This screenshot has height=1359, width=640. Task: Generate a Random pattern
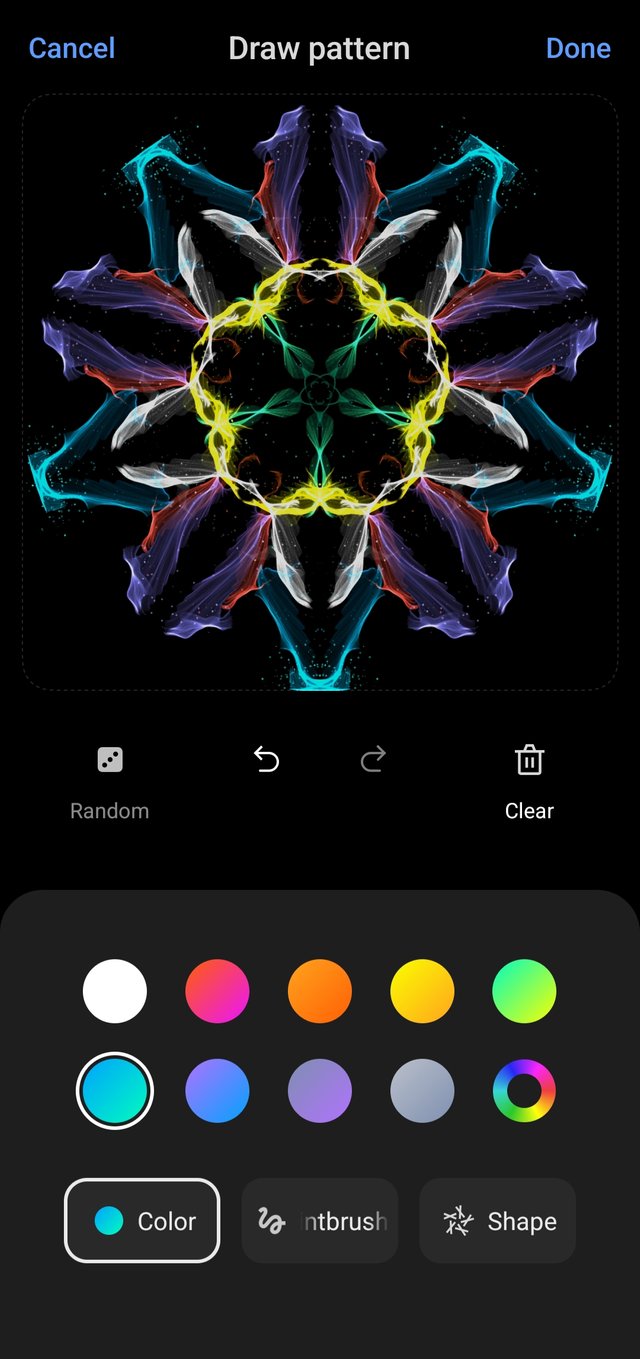click(x=110, y=782)
